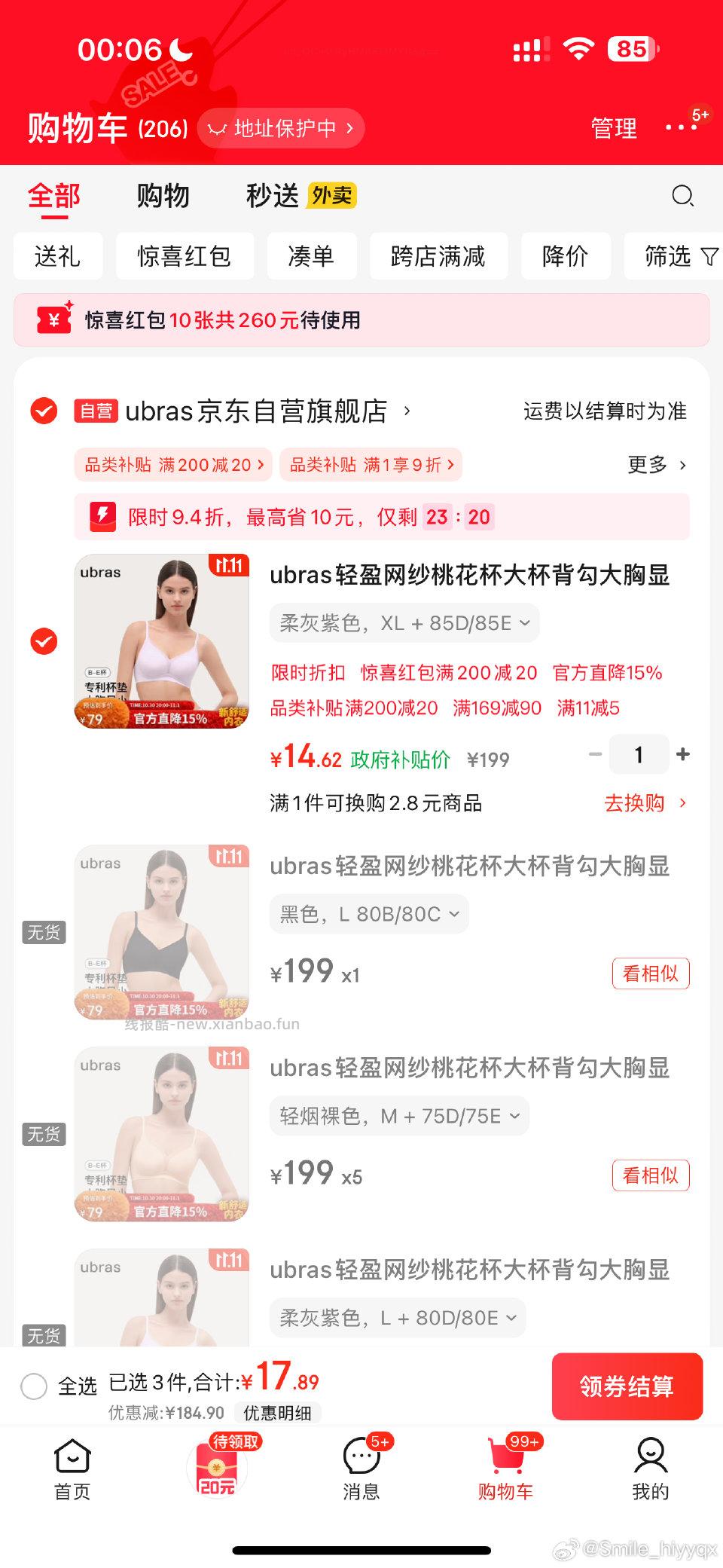Enable 全选 to select all items

click(34, 1386)
